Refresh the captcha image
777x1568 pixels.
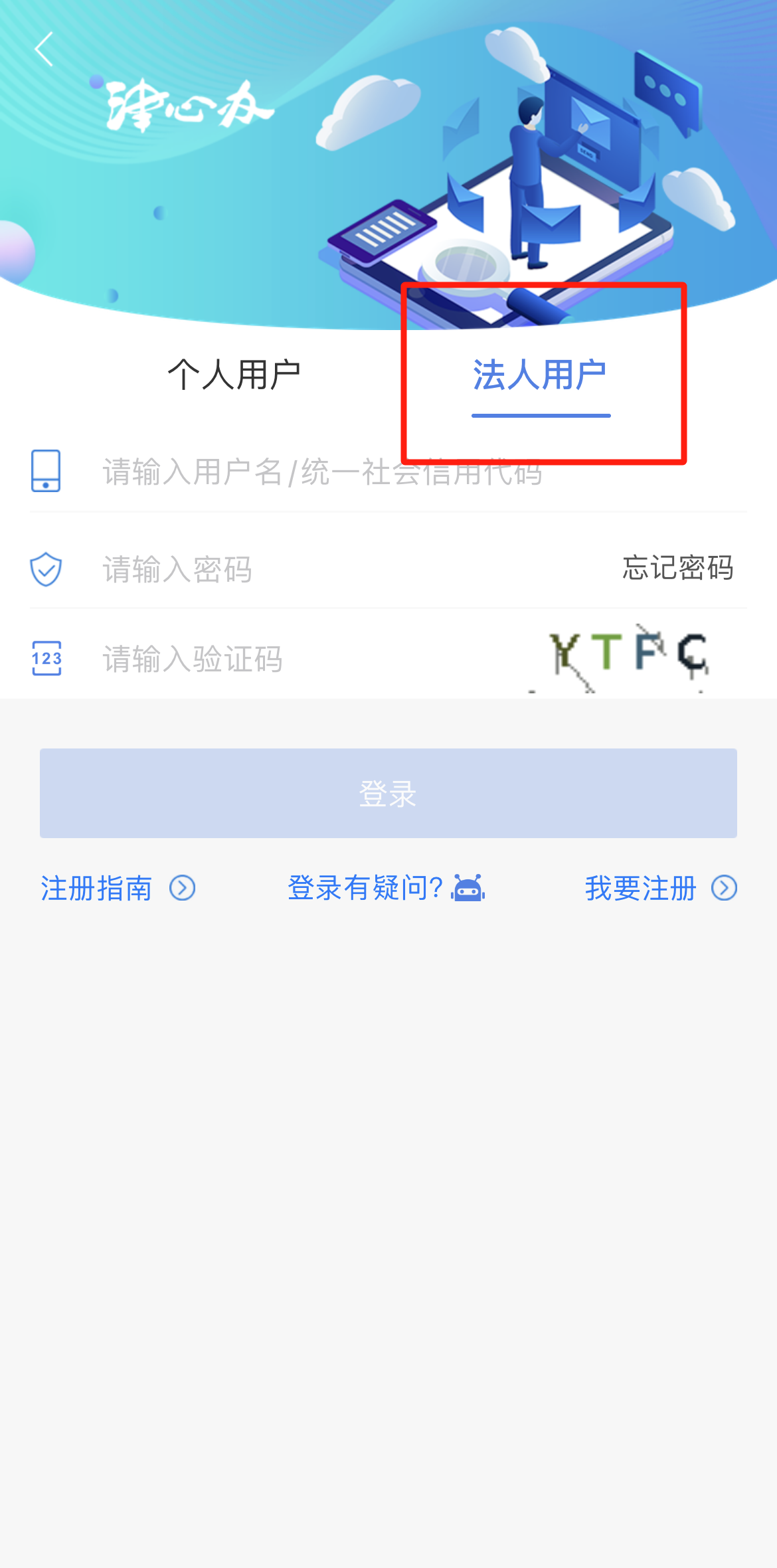tap(628, 655)
